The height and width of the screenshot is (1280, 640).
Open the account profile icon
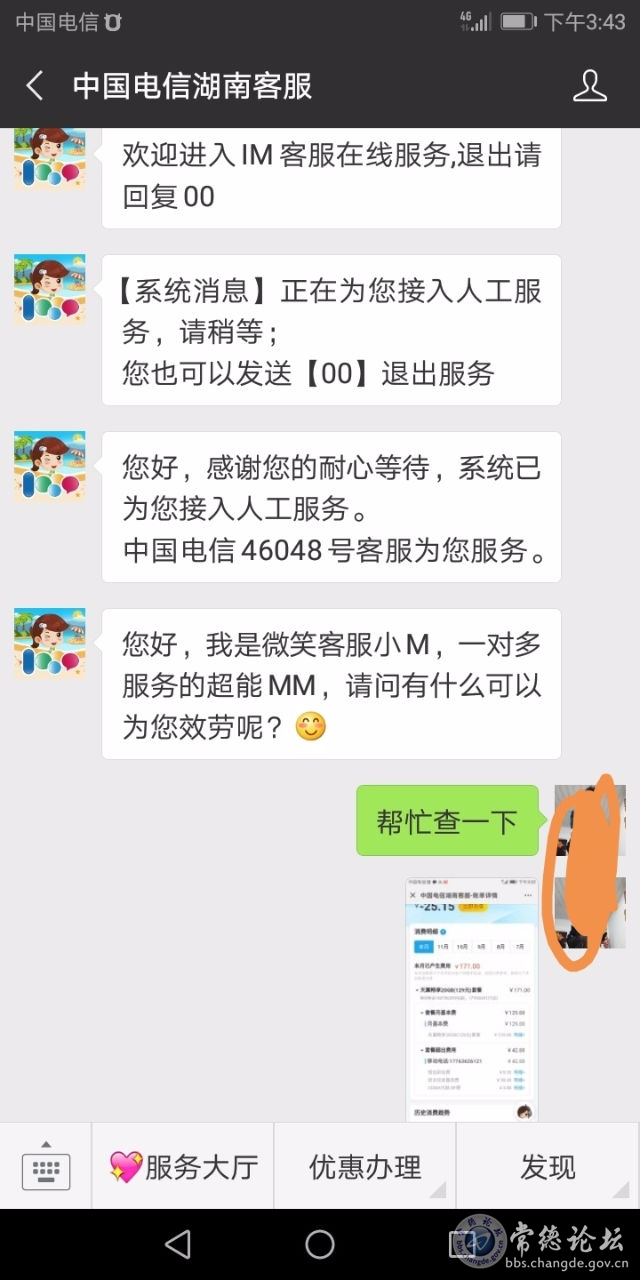(589, 86)
